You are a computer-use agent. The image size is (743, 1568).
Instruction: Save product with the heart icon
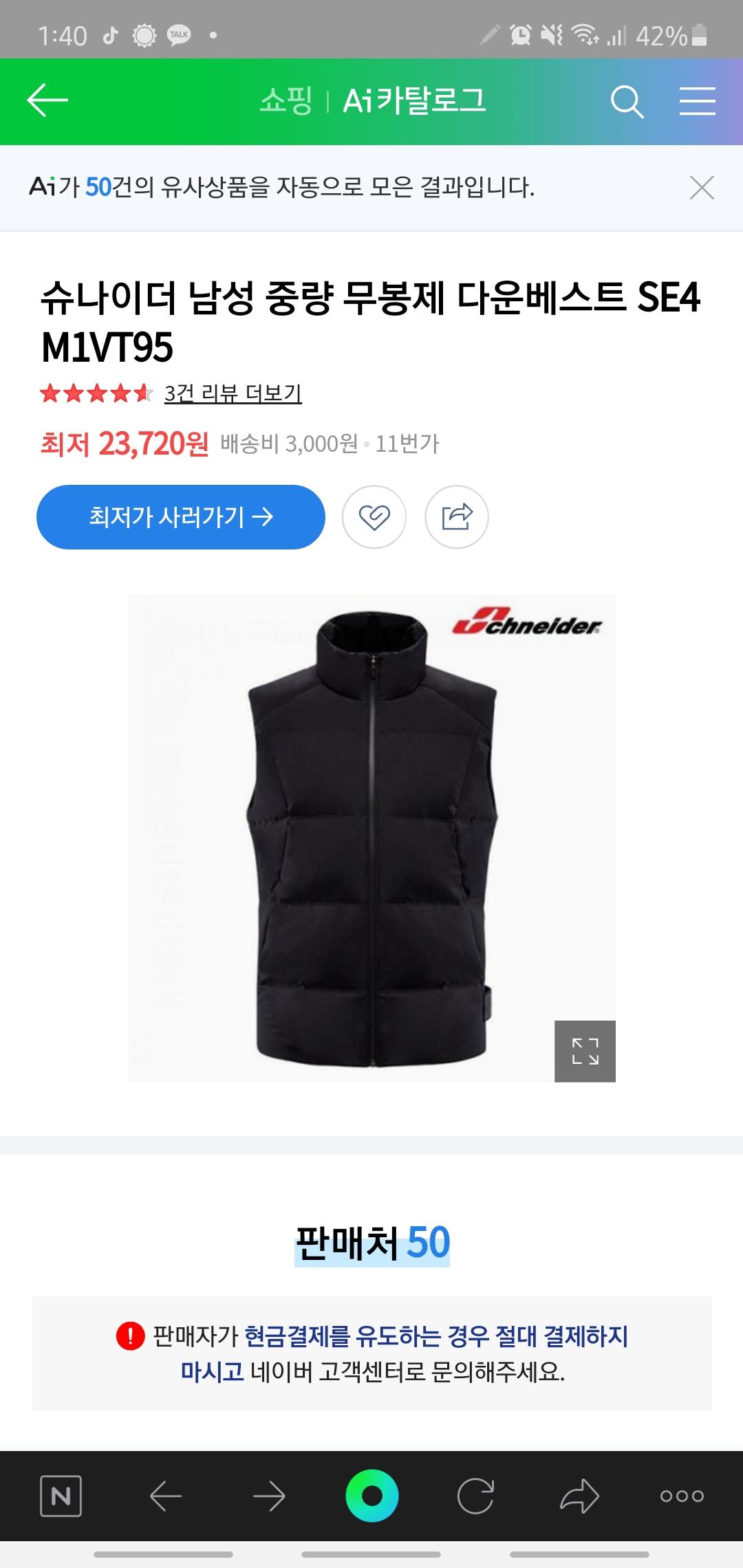374,516
